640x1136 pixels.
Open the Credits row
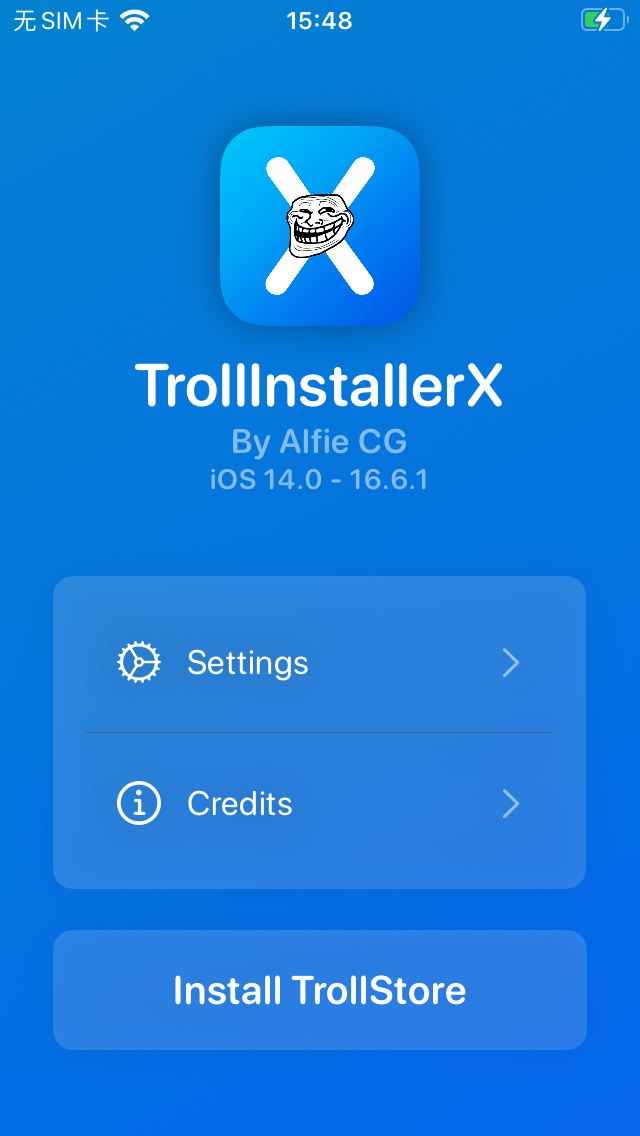[x=318, y=804]
